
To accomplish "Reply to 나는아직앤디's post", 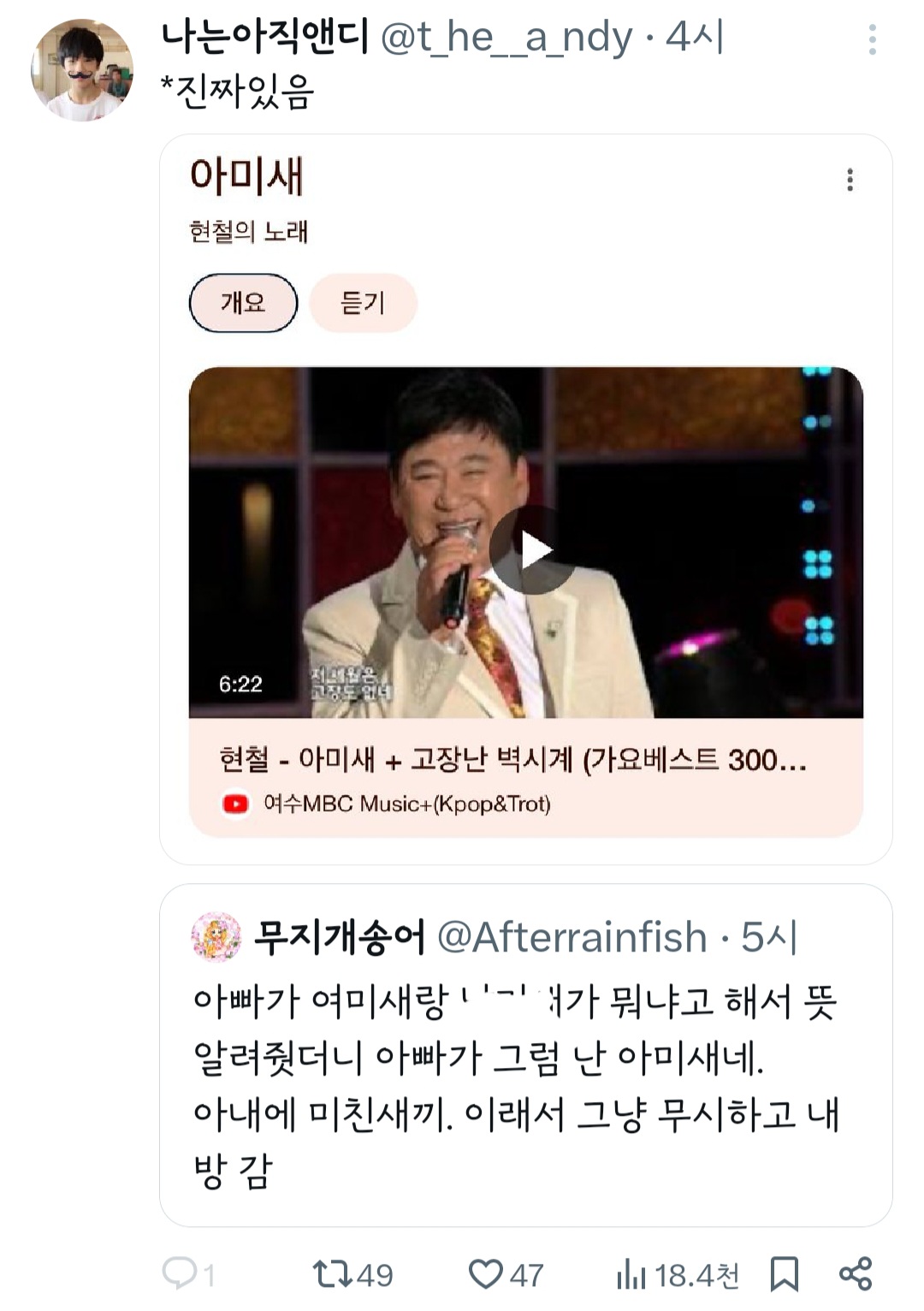I will click(188, 1274).
